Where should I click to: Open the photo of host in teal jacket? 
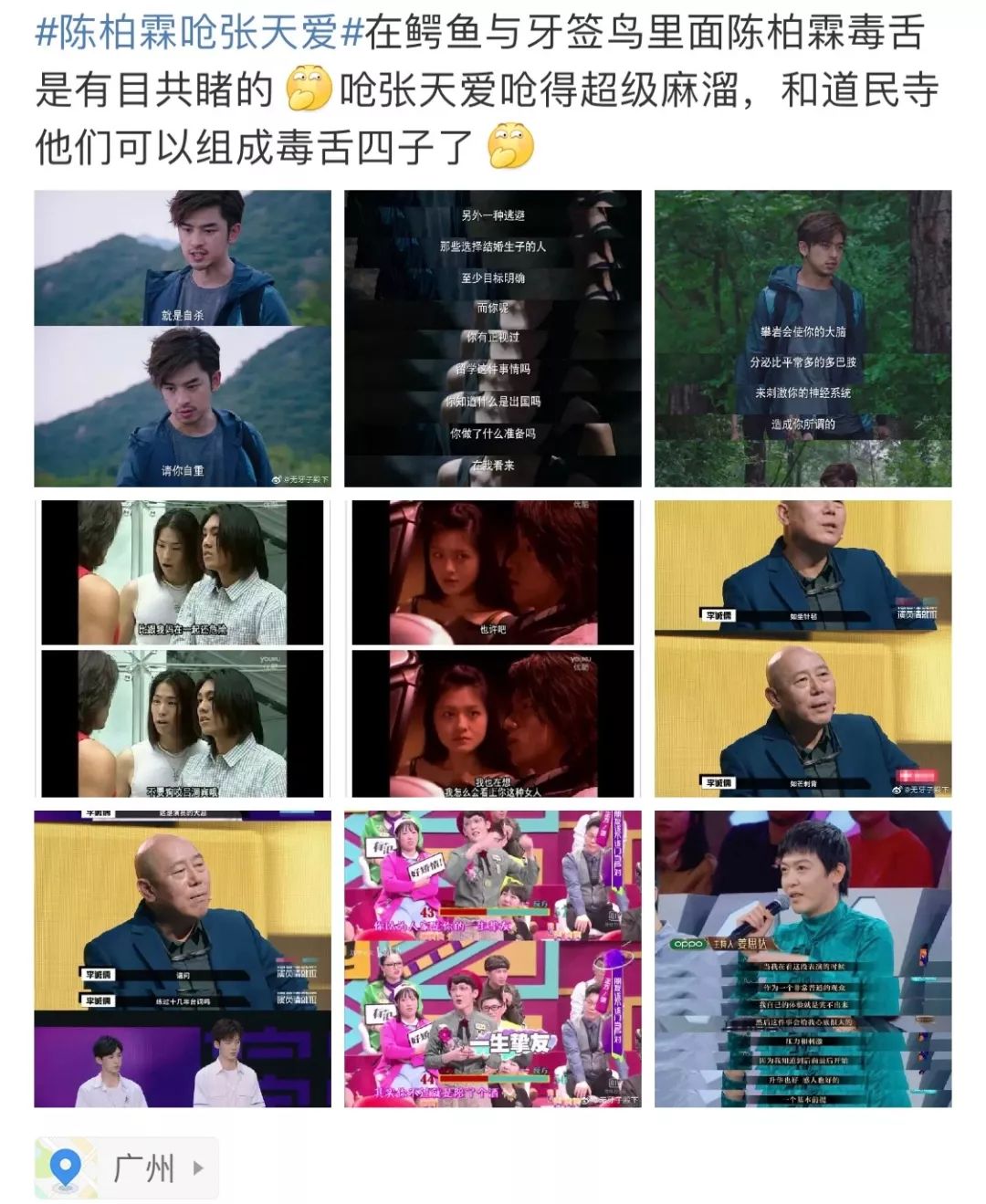802,958
